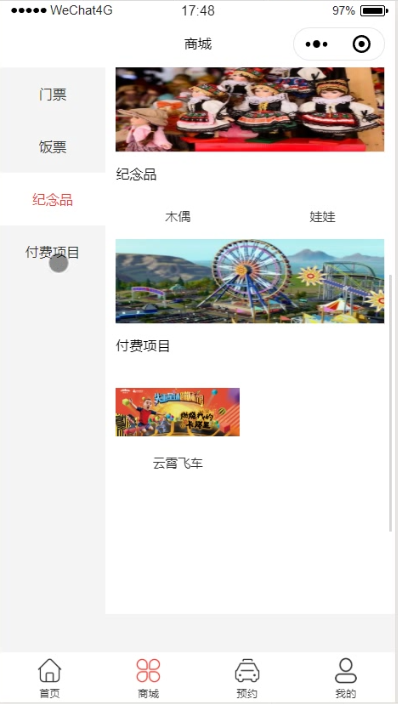Select the 门票 category
The width and height of the screenshot is (398, 704).
[53, 94]
